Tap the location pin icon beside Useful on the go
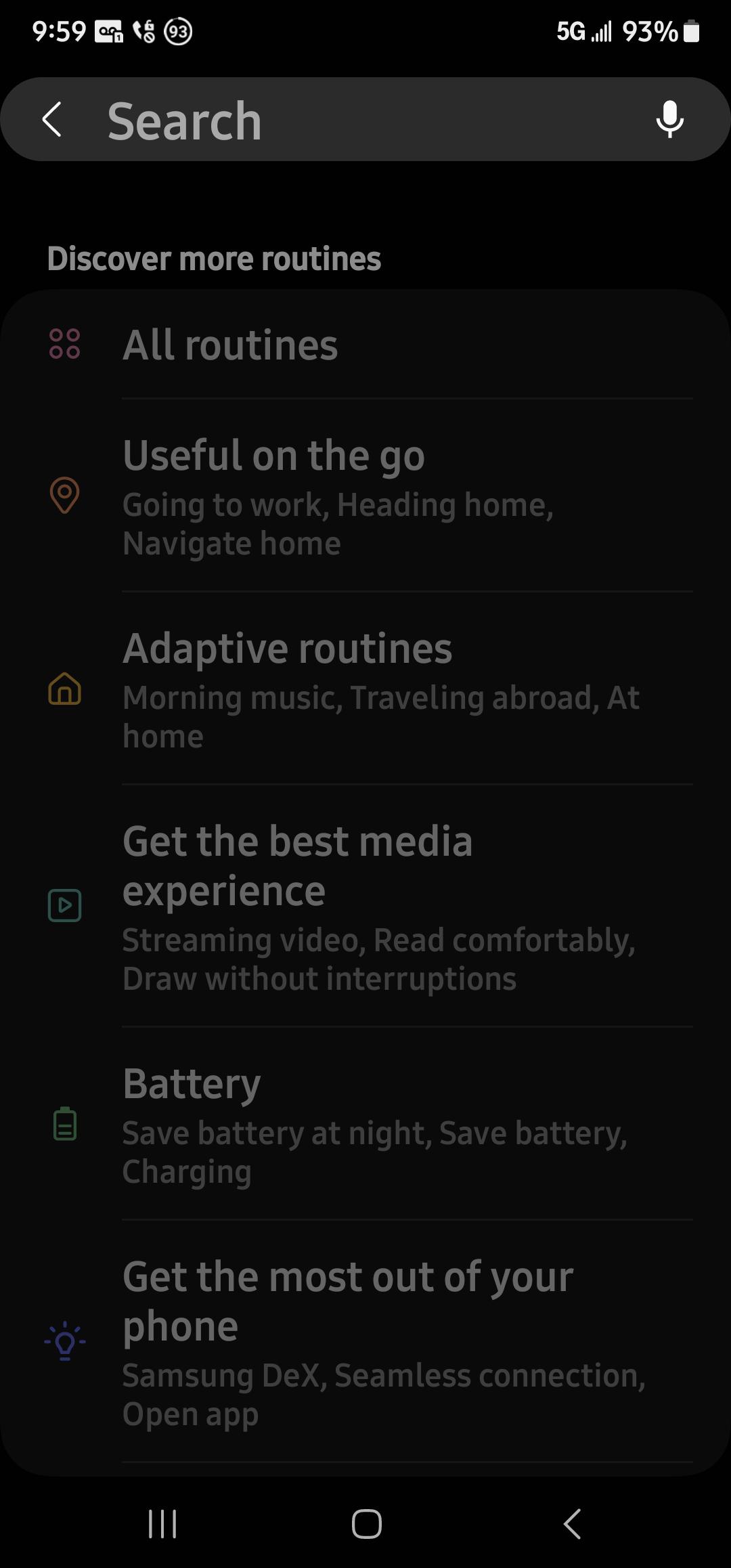Screen dimensions: 731x1568 pyautogui.click(x=64, y=495)
